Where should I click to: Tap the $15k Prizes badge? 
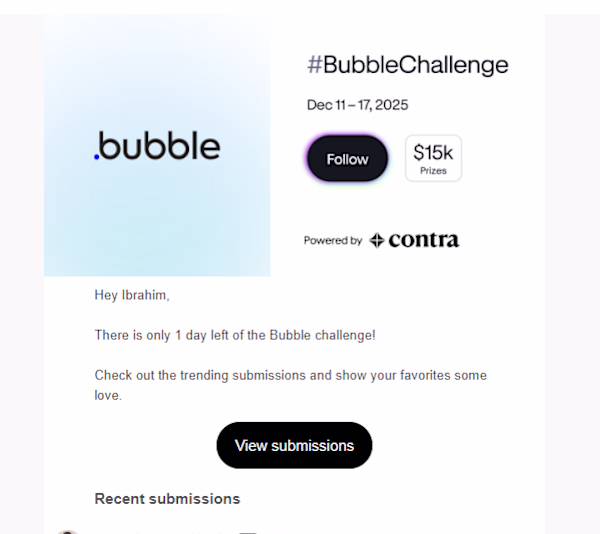pyautogui.click(x=433, y=158)
